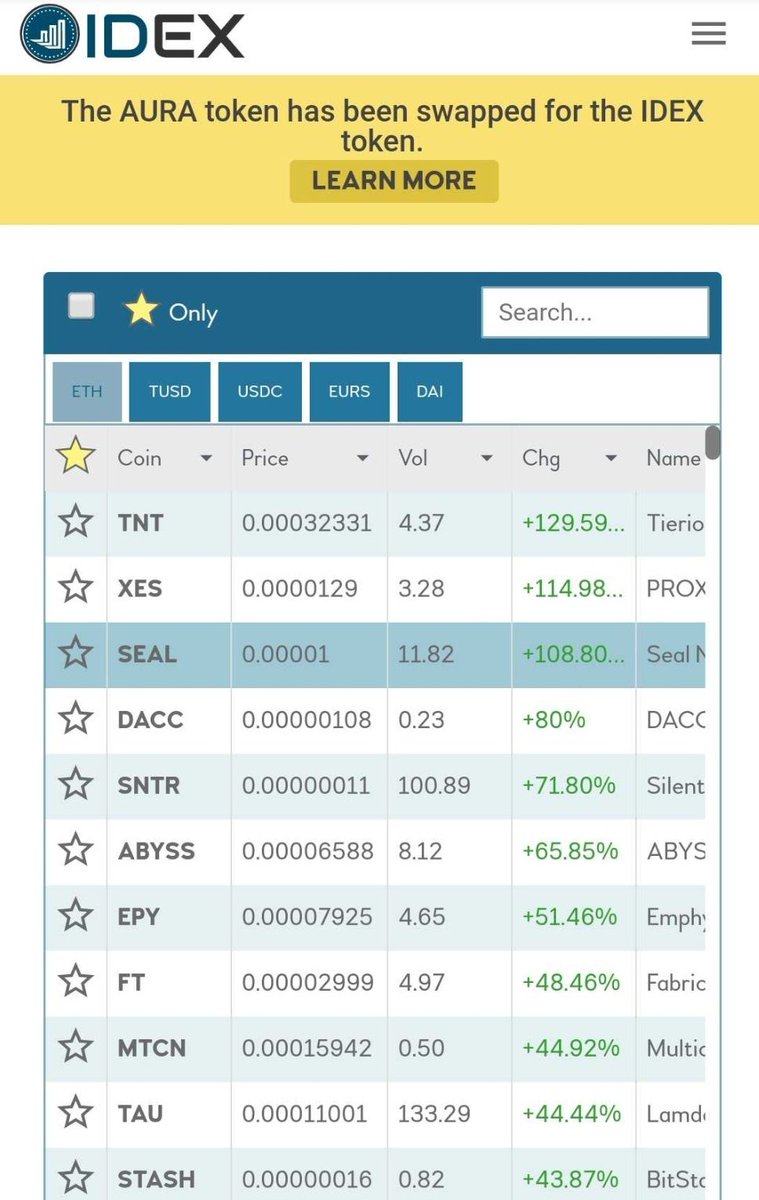Open the hamburger menu
The image size is (759, 1200).
[708, 34]
